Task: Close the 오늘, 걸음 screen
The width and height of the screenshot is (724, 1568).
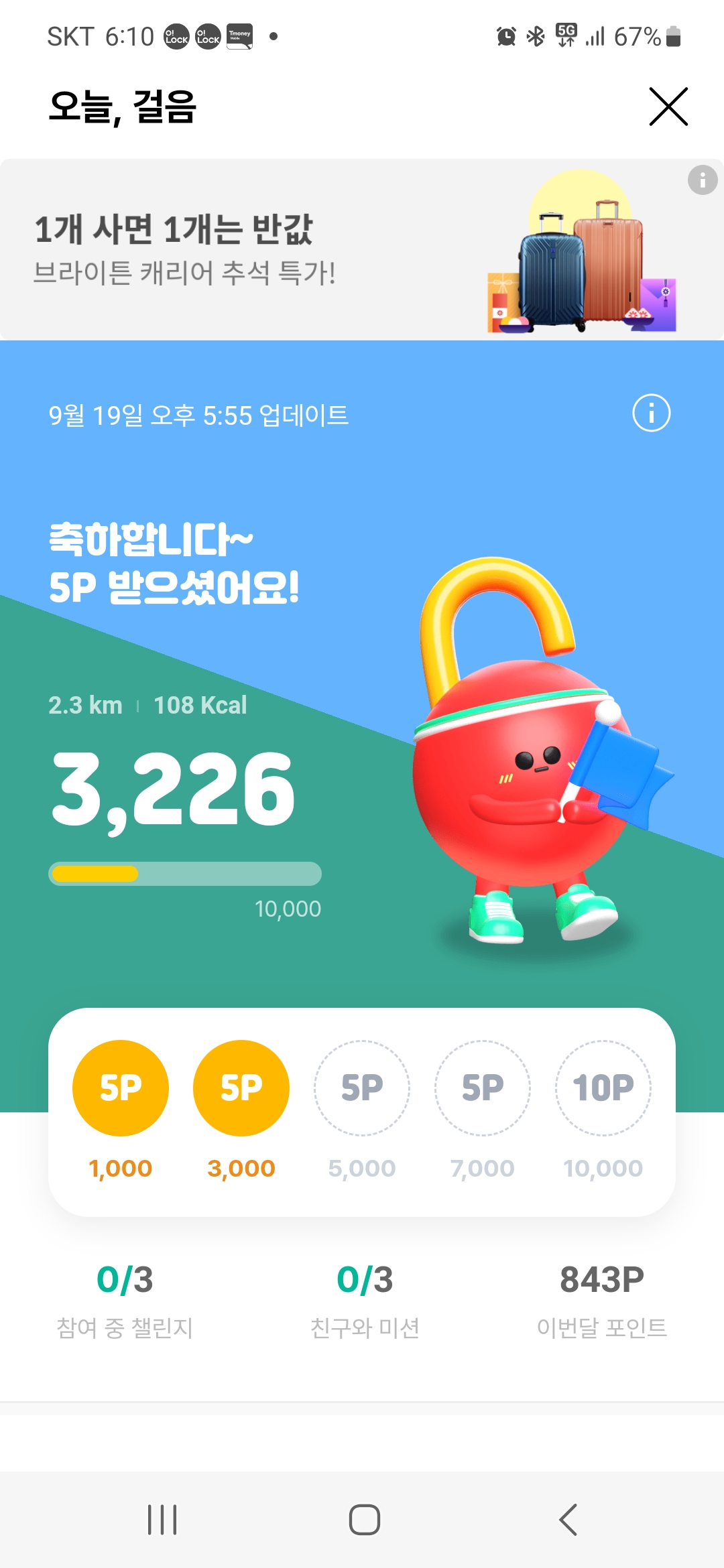Action: pos(668,107)
